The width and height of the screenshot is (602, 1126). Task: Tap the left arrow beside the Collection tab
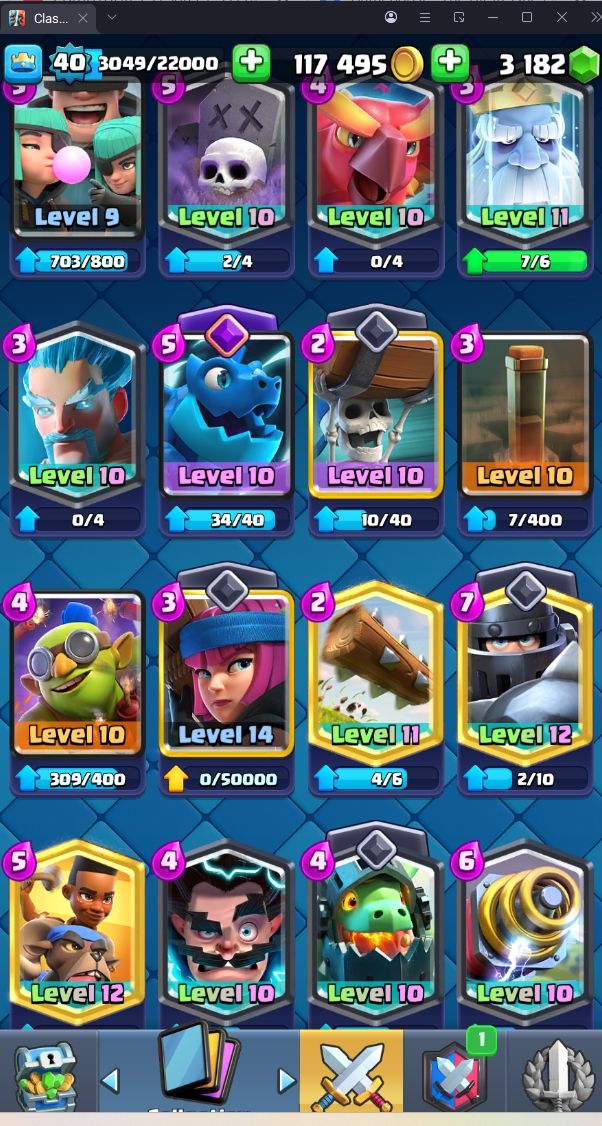[x=111, y=1080]
